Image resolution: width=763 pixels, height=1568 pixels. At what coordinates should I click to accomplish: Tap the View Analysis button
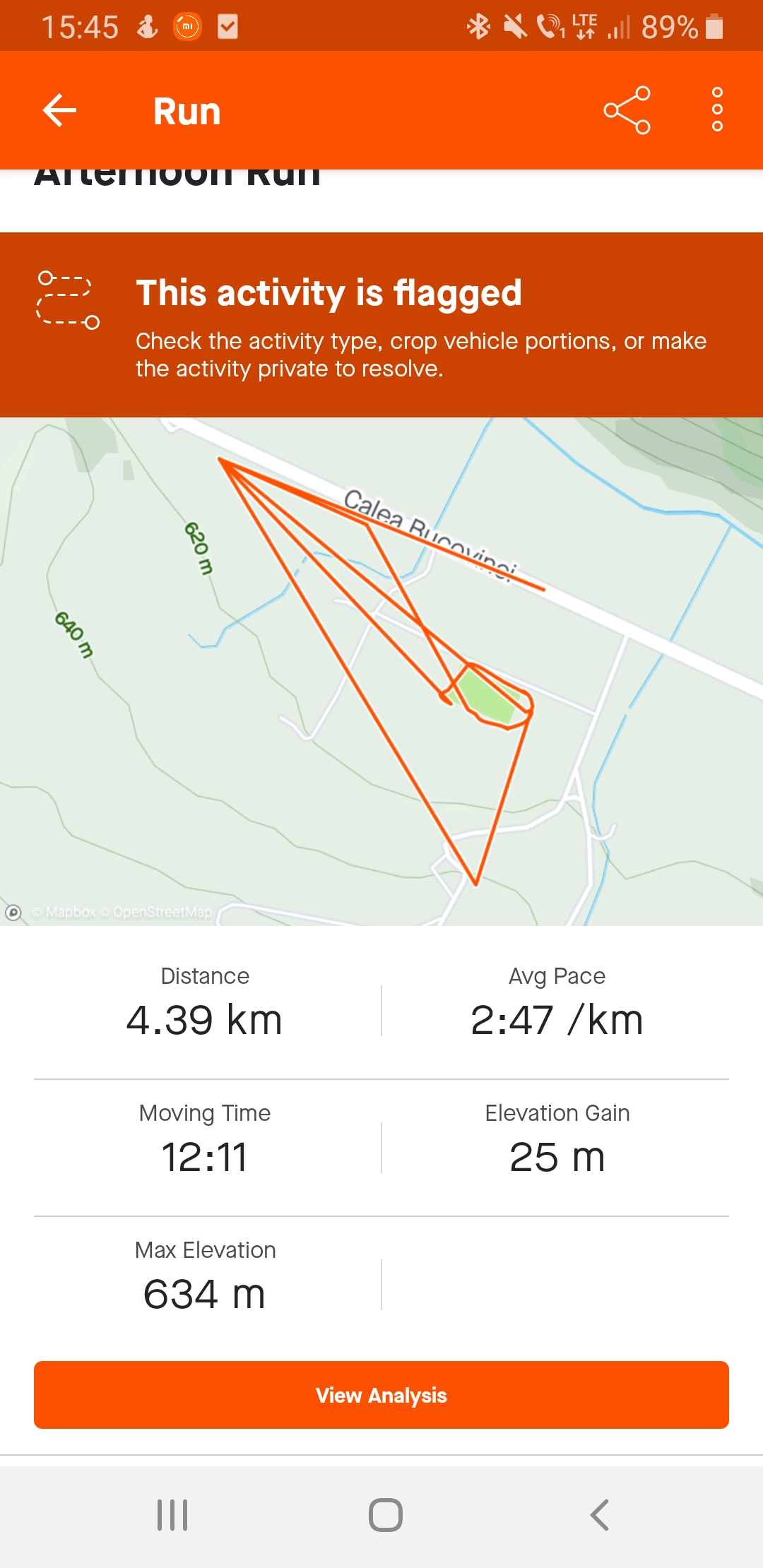pos(381,1395)
